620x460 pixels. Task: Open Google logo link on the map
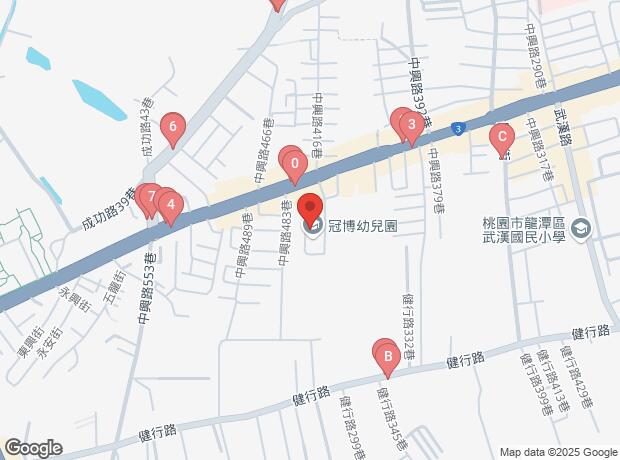coord(32,447)
